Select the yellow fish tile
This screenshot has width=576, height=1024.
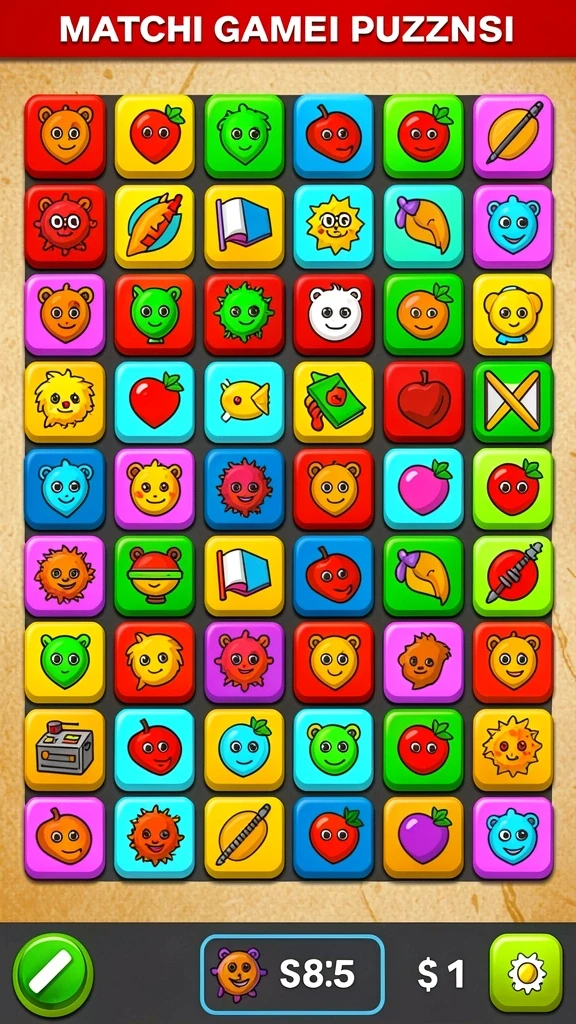click(x=244, y=401)
